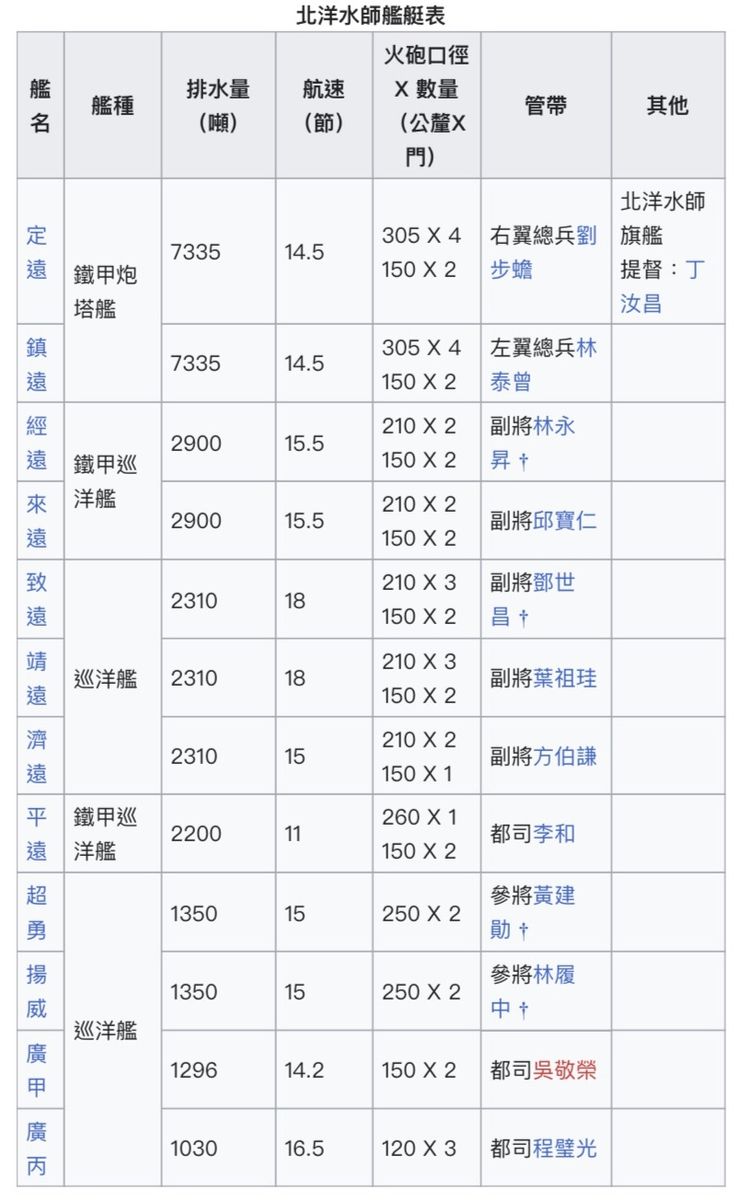Visit the 經遠 ship page

point(37,442)
